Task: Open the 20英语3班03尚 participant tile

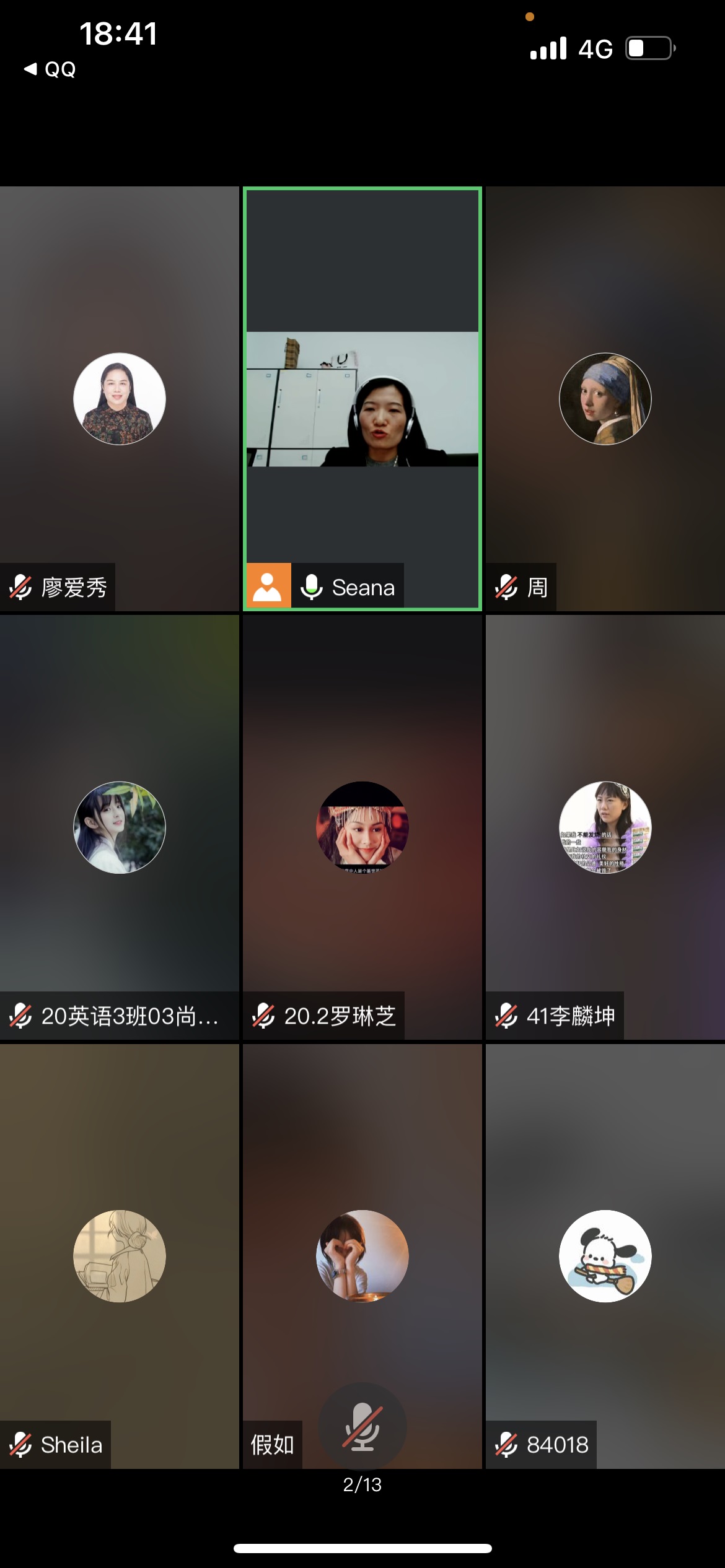Action: (119, 827)
